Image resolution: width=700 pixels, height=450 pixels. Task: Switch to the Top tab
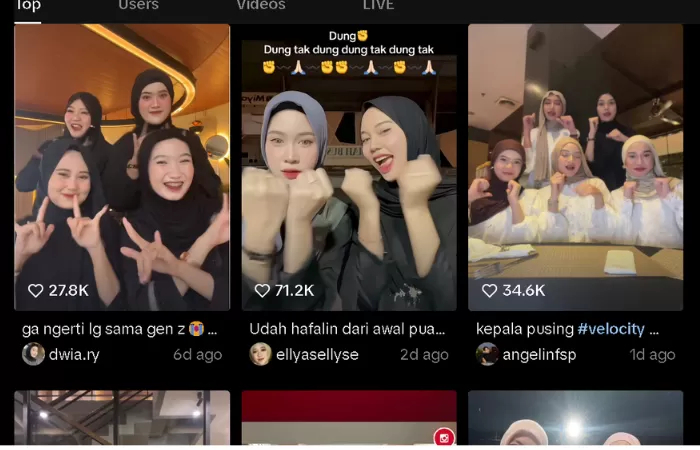28,5
